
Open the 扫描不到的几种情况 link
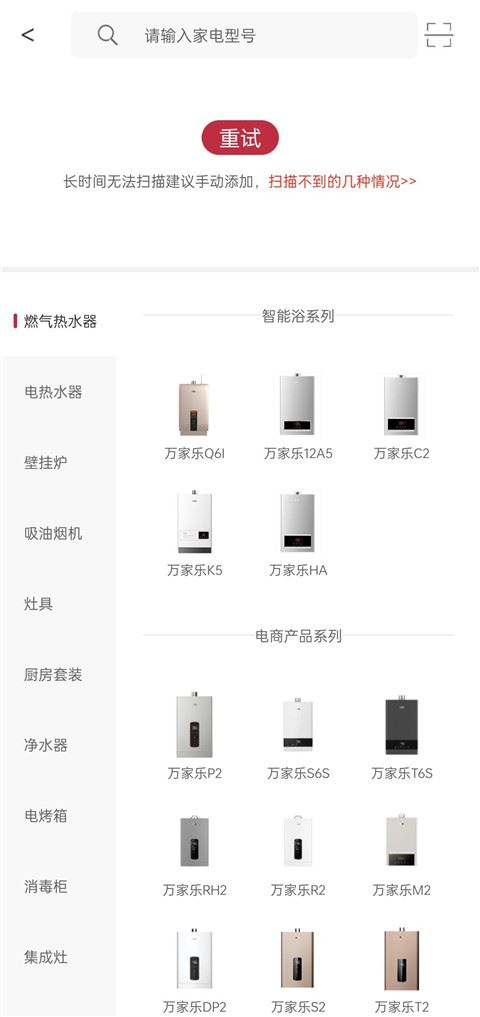click(342, 182)
